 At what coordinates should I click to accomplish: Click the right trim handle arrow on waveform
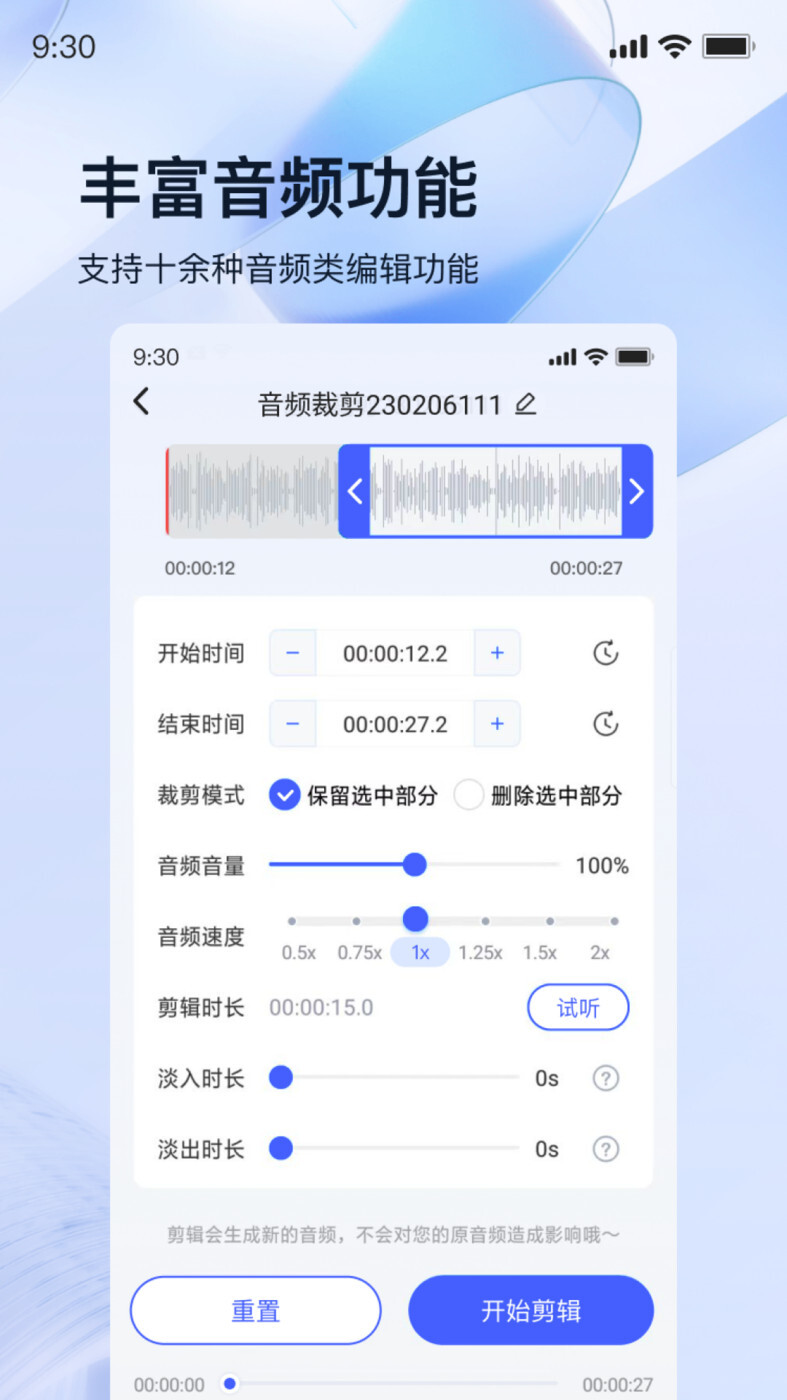coord(638,492)
